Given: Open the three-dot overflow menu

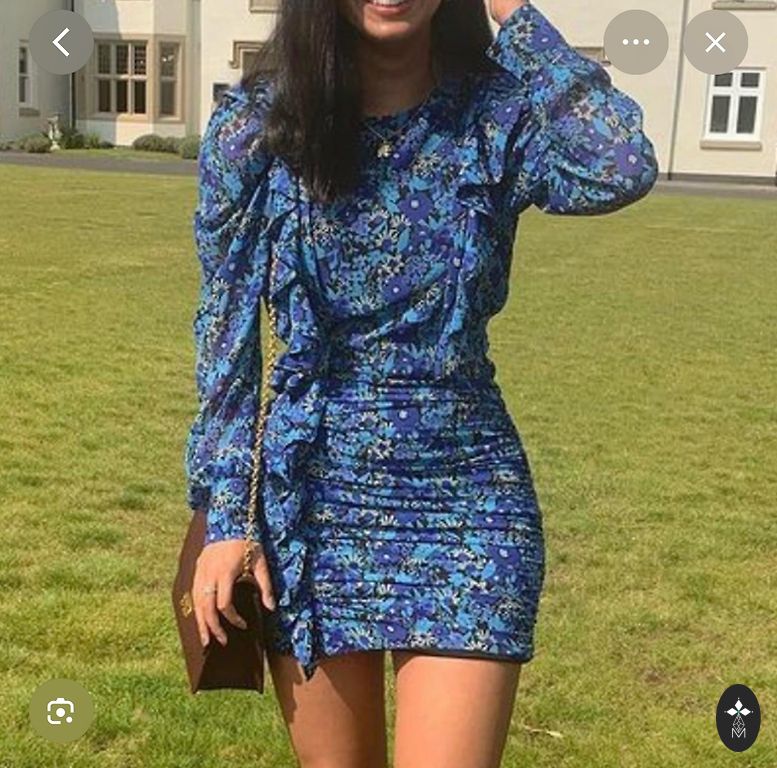Looking at the screenshot, I should point(636,42).
